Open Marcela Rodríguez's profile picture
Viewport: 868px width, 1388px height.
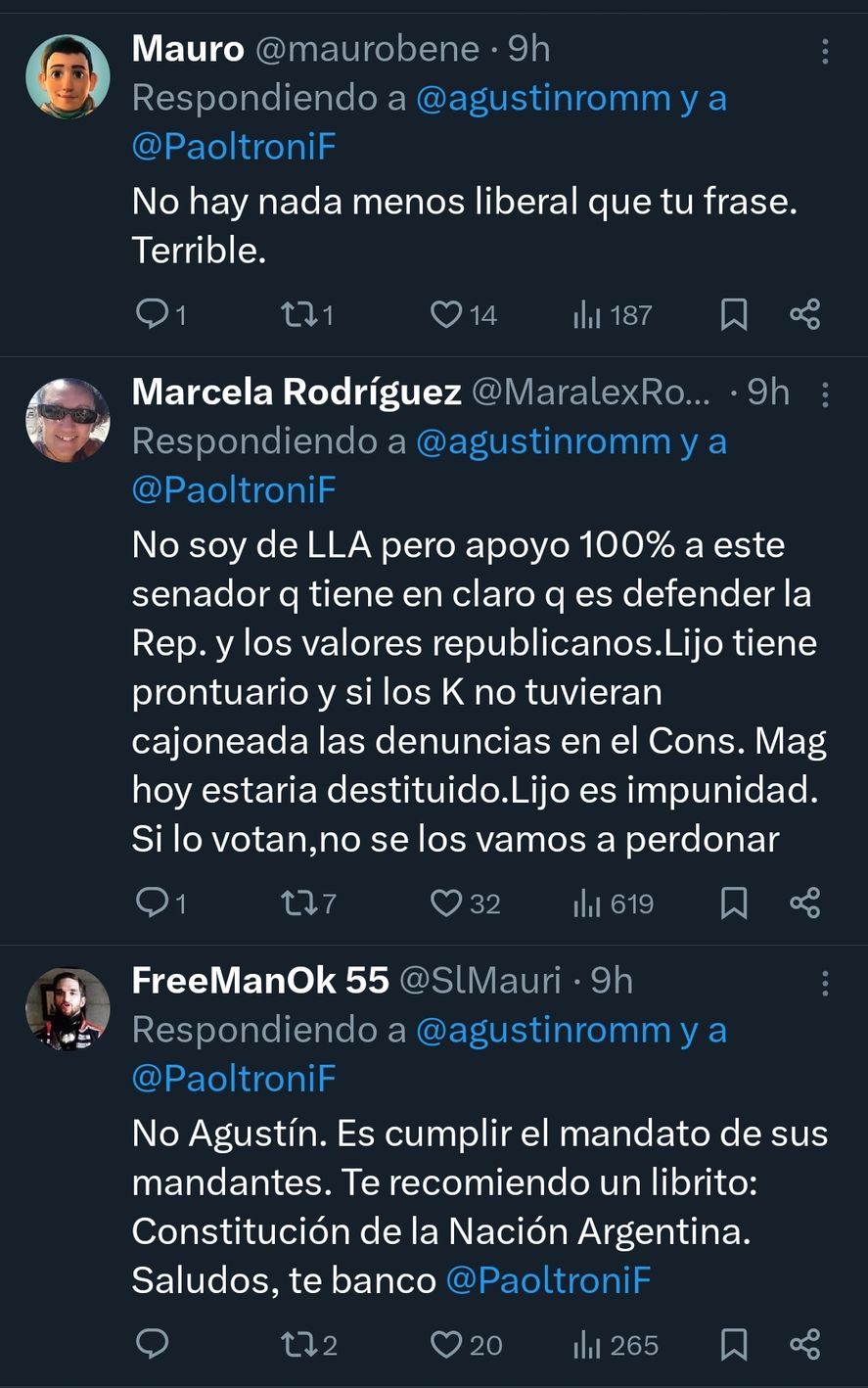[x=68, y=419]
